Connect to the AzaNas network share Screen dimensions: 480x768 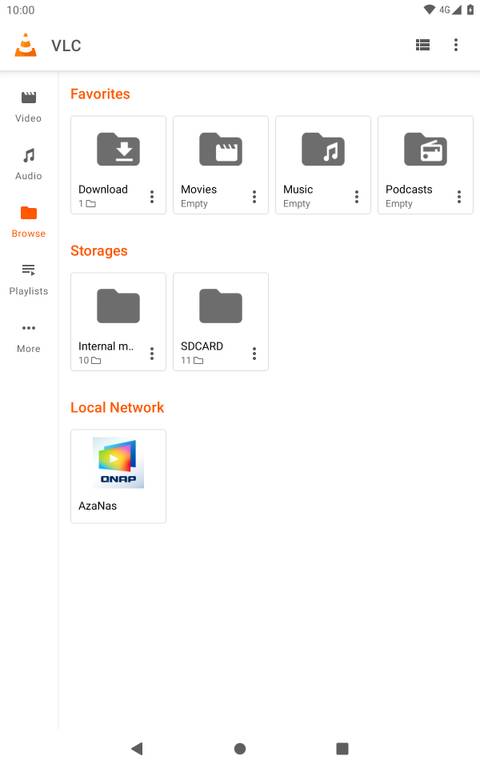(x=118, y=476)
